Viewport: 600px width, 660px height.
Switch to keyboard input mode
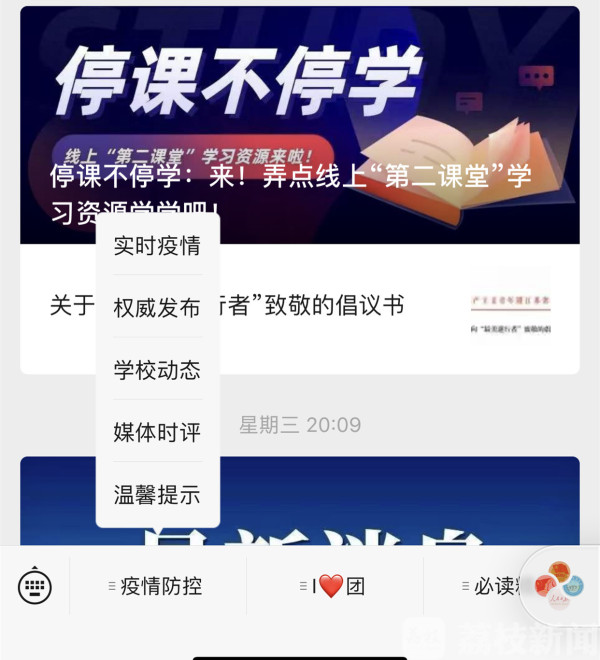tap(35, 586)
